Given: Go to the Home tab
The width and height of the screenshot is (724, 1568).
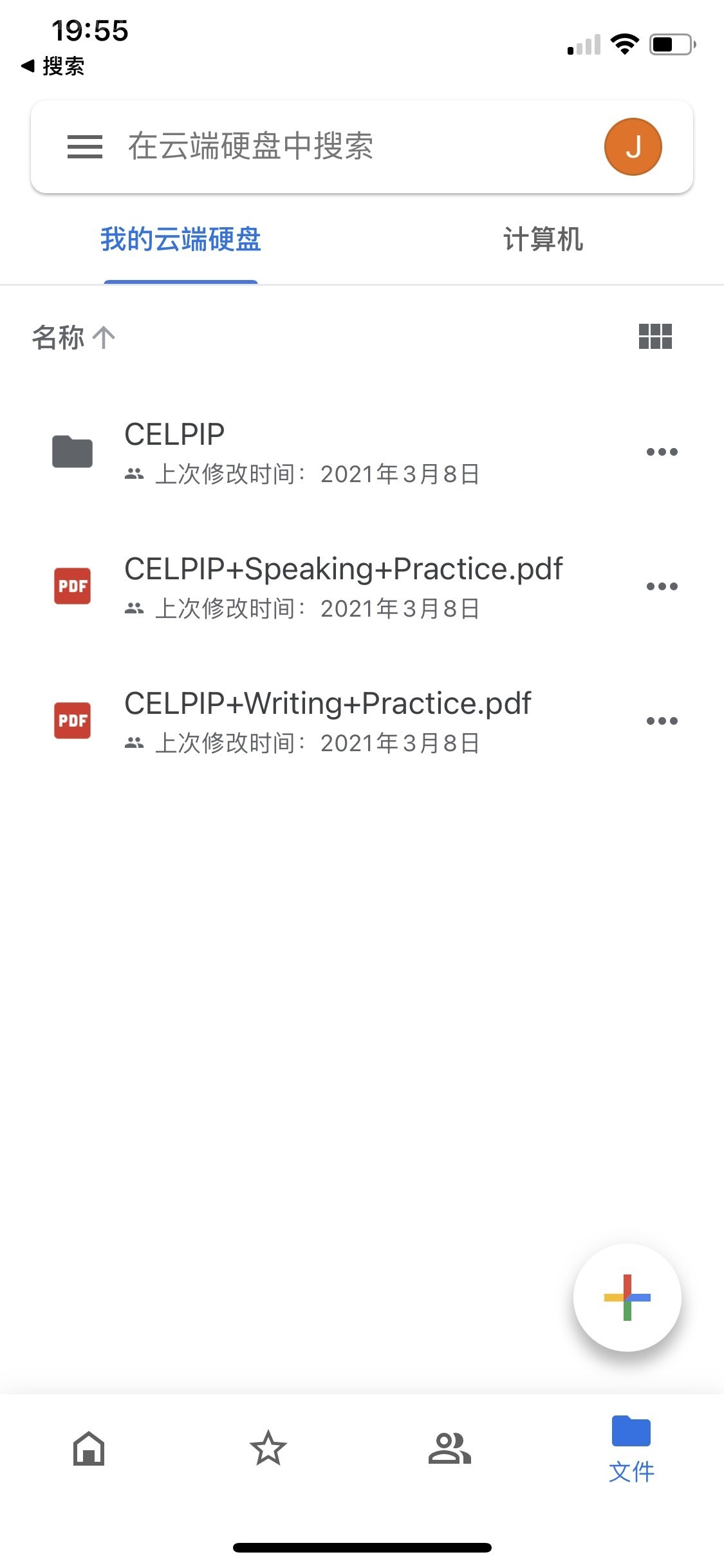Looking at the screenshot, I should [89, 1448].
